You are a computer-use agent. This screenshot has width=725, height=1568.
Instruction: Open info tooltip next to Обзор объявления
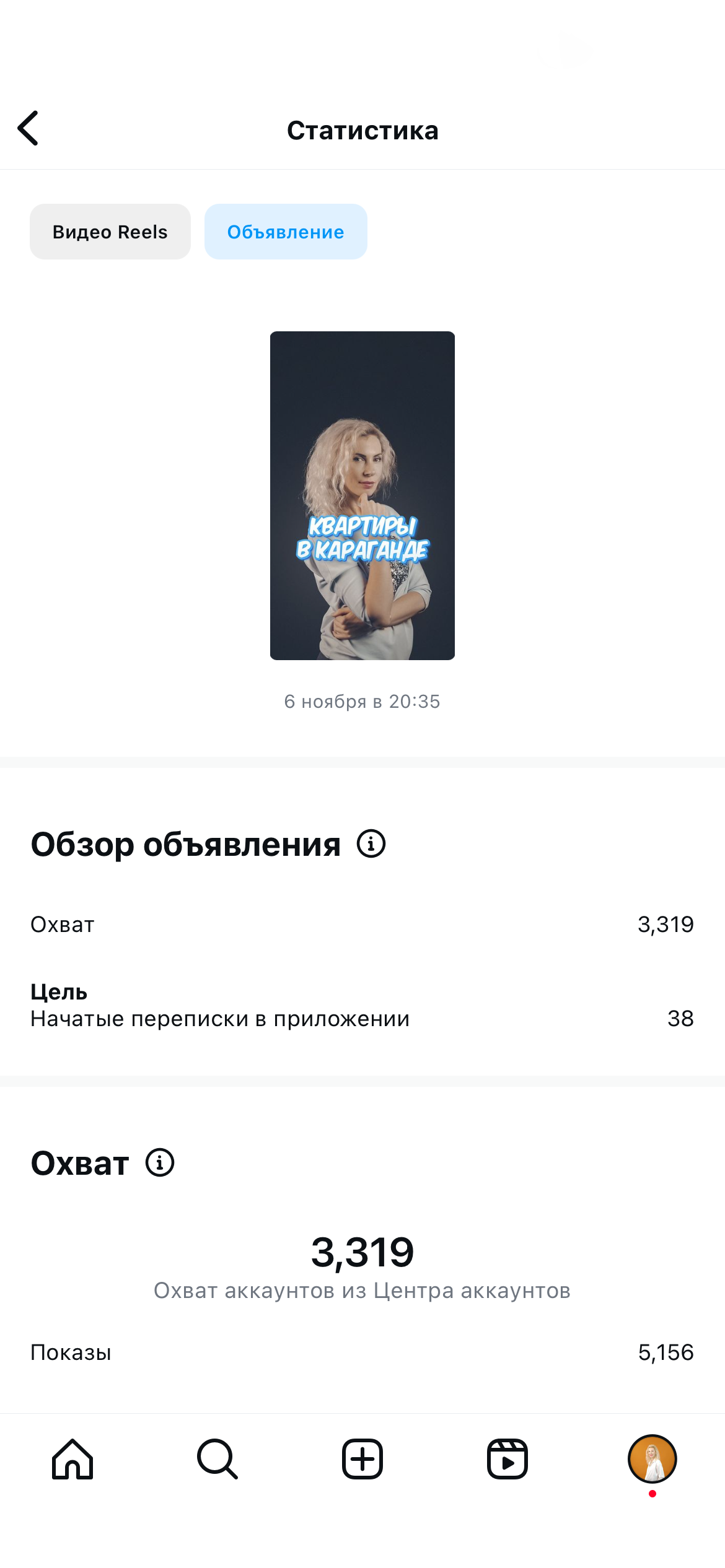pyautogui.click(x=370, y=843)
